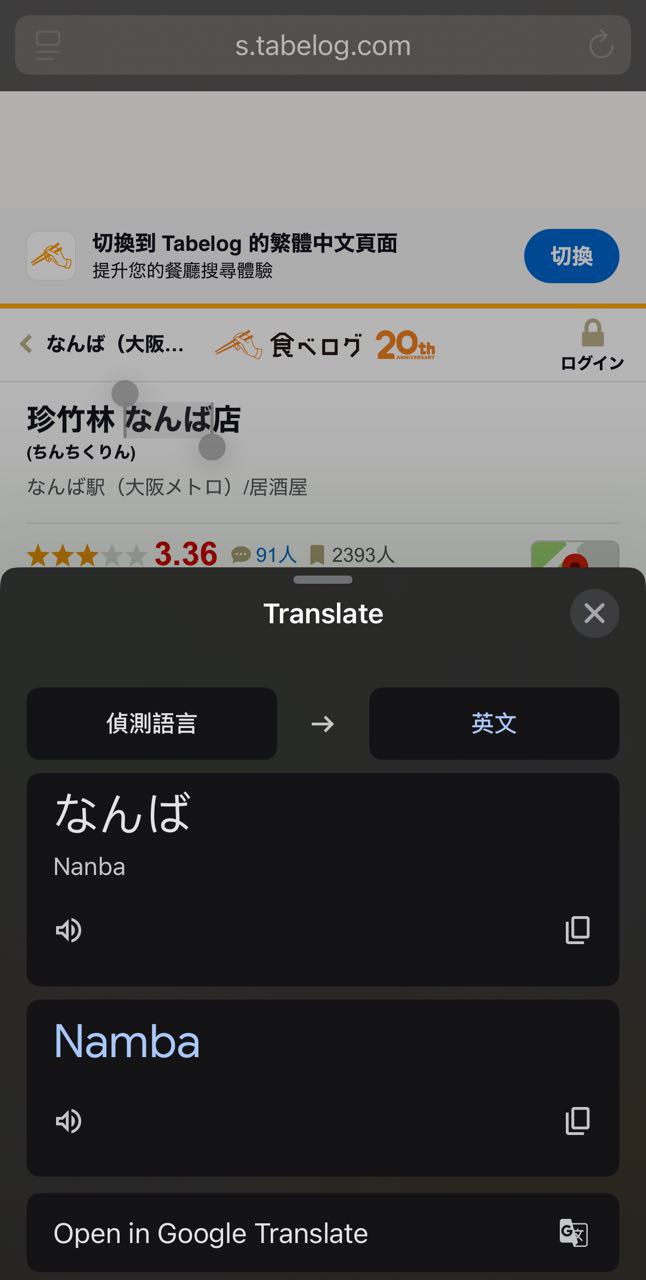Choose source language 偵測語言
Image resolution: width=646 pixels, height=1280 pixels.
152,723
